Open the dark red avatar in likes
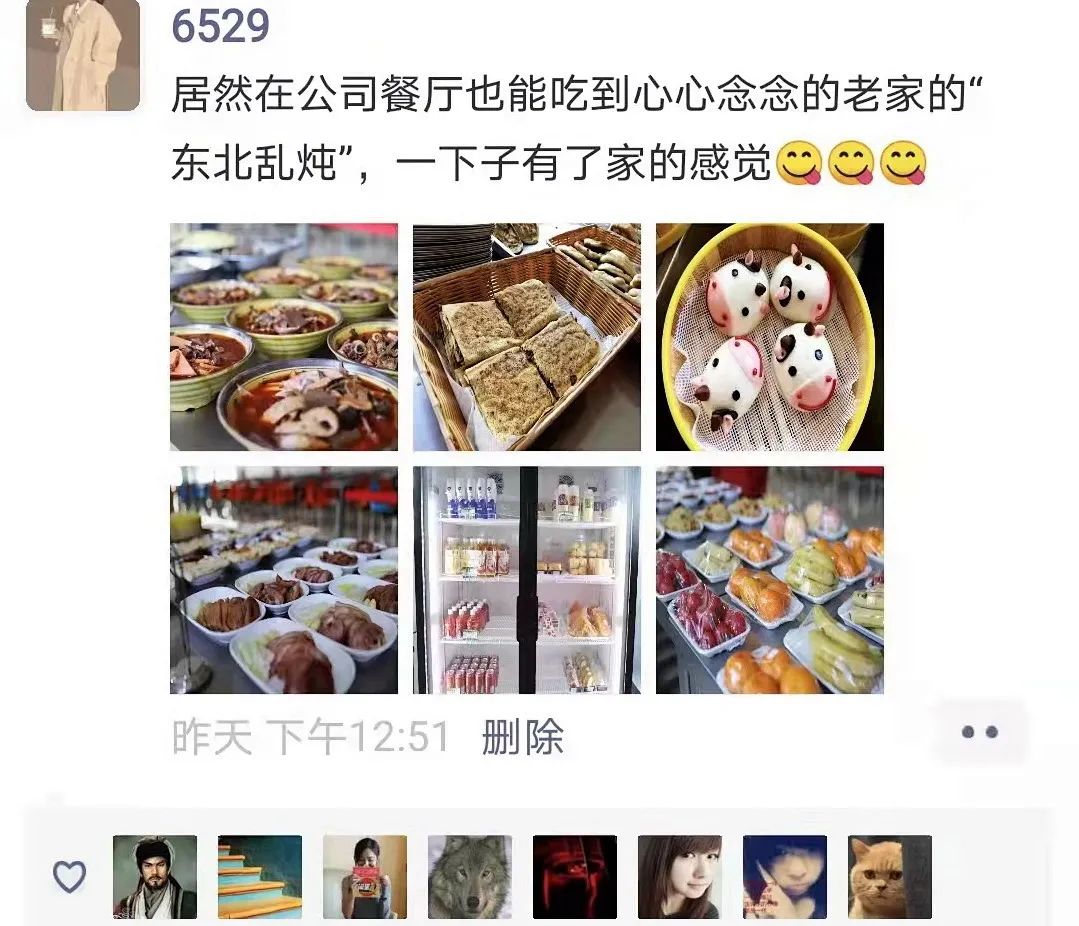 point(575,877)
